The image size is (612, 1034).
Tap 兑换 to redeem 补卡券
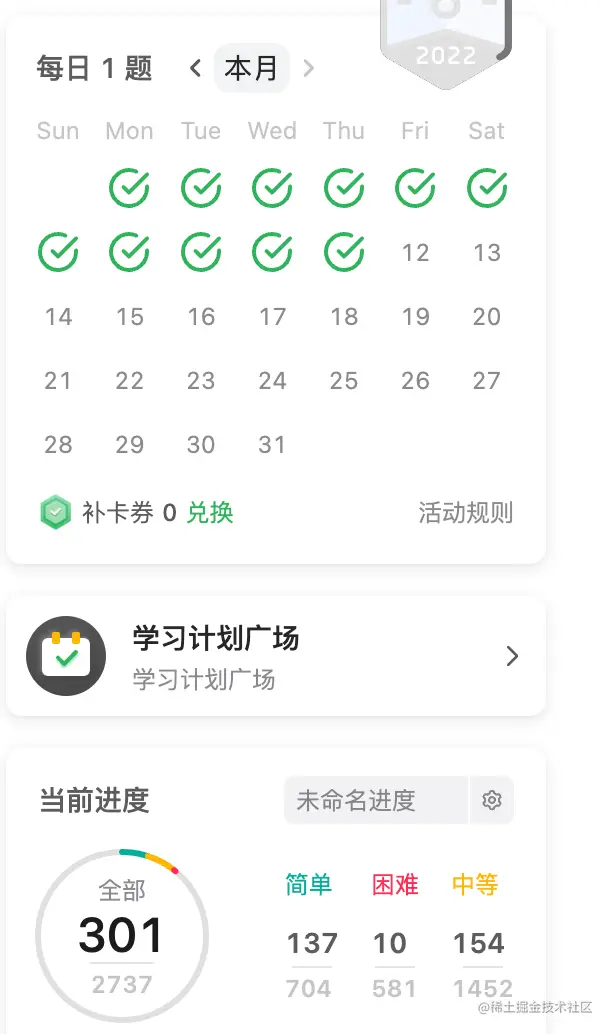tap(210, 513)
